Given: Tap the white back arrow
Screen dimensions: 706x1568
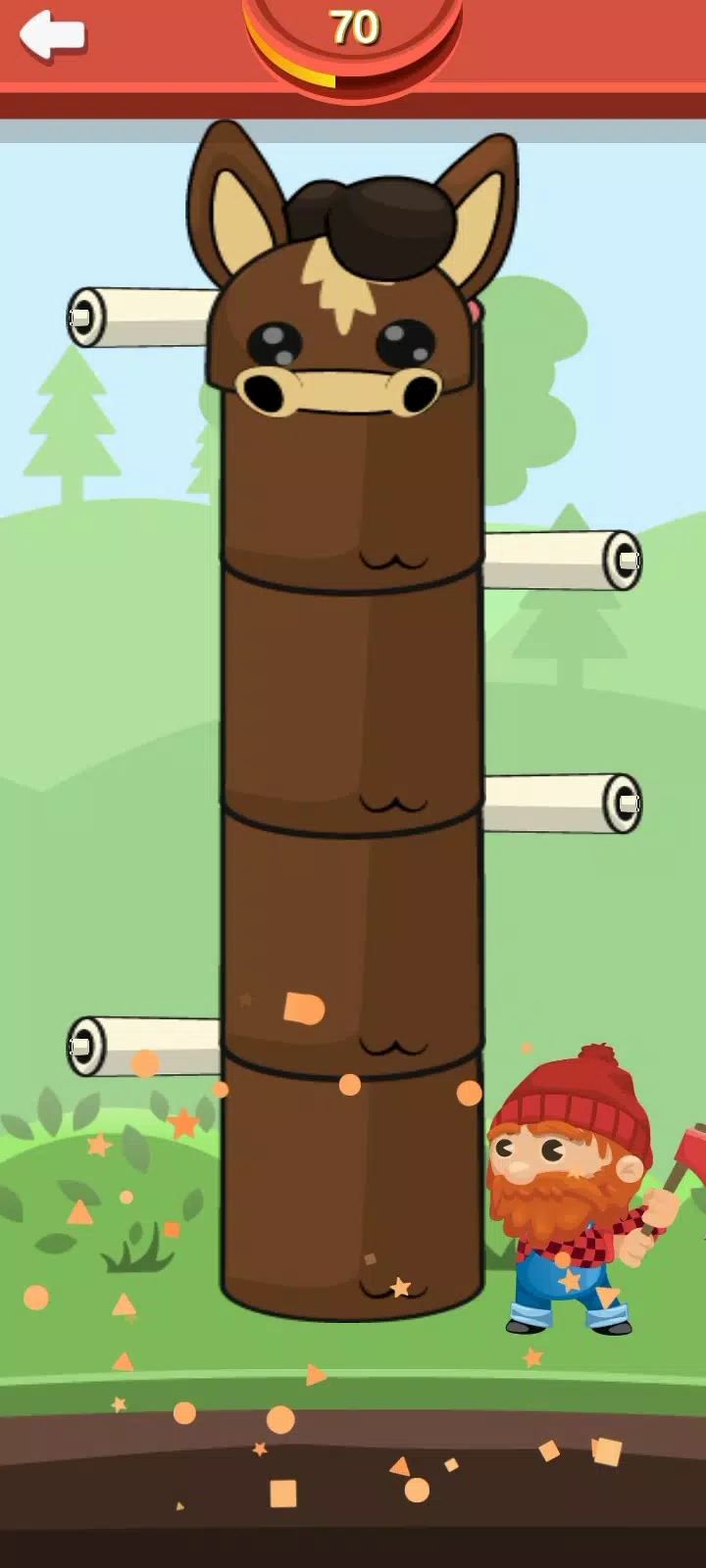Looking at the screenshot, I should coord(51,36).
